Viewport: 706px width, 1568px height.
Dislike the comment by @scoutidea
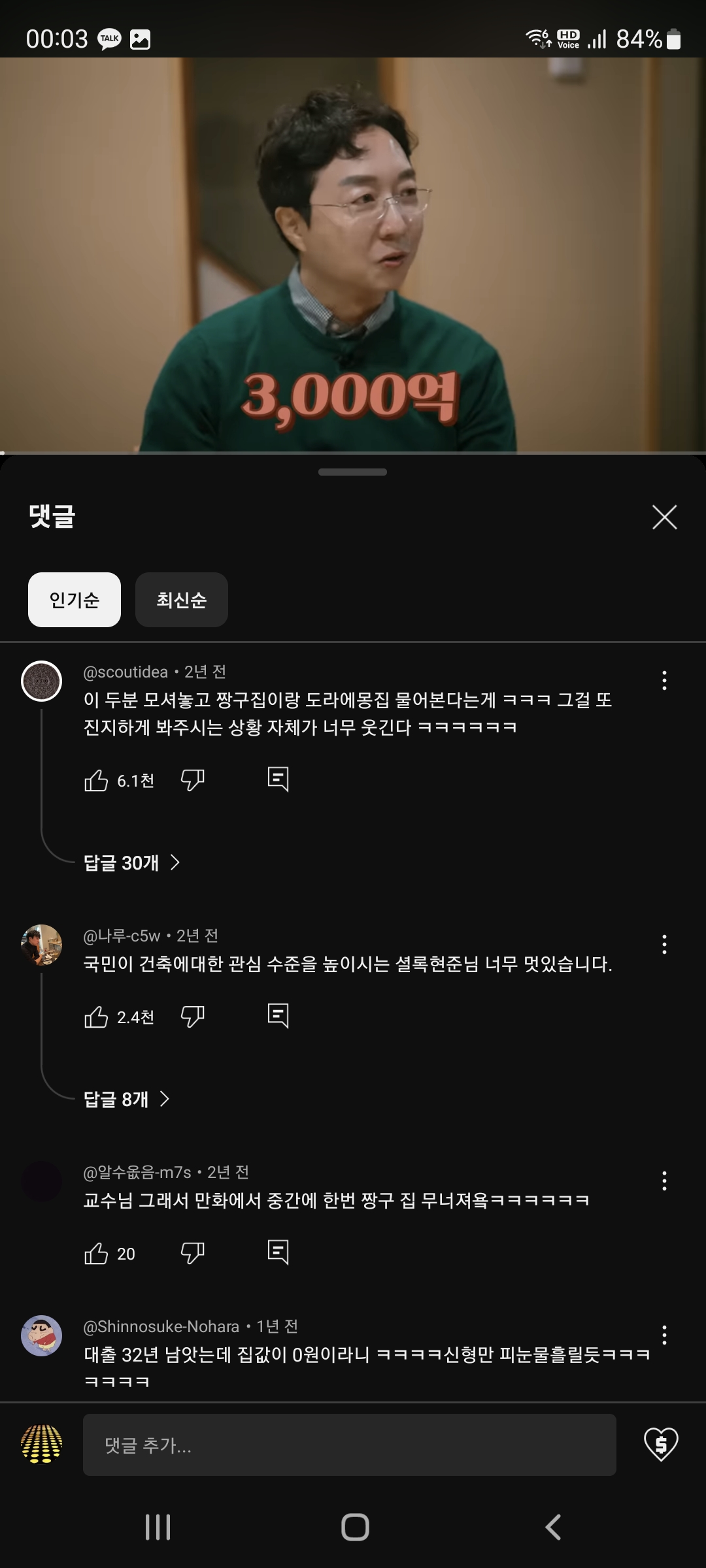192,780
